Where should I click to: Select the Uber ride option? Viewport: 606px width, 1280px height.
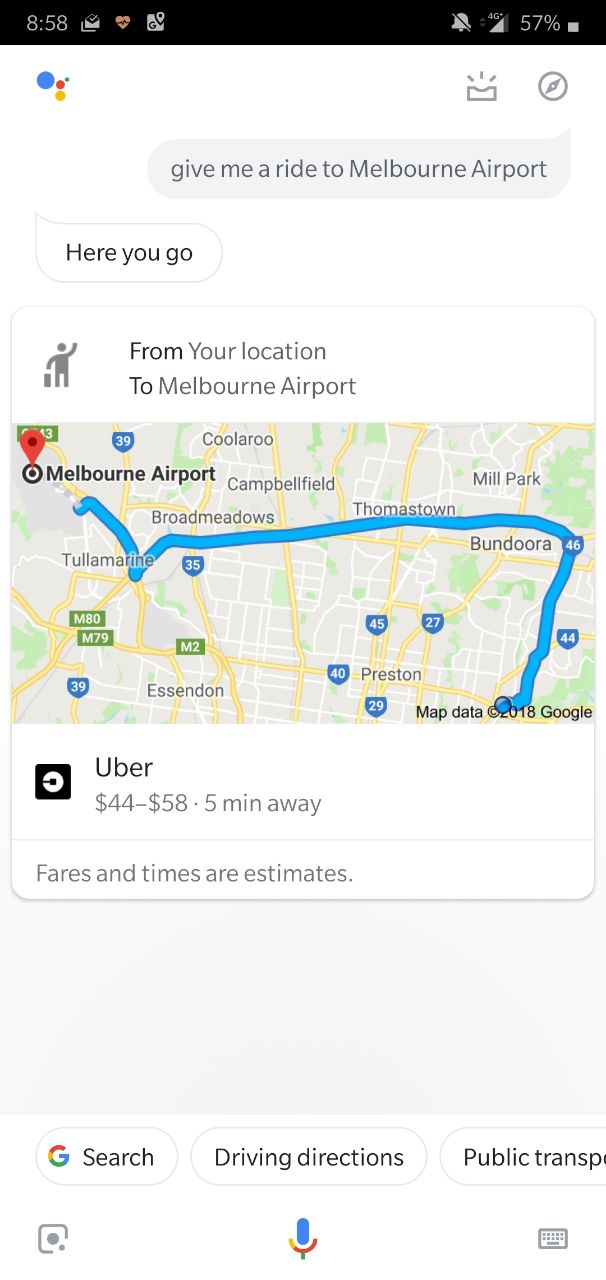(303, 783)
